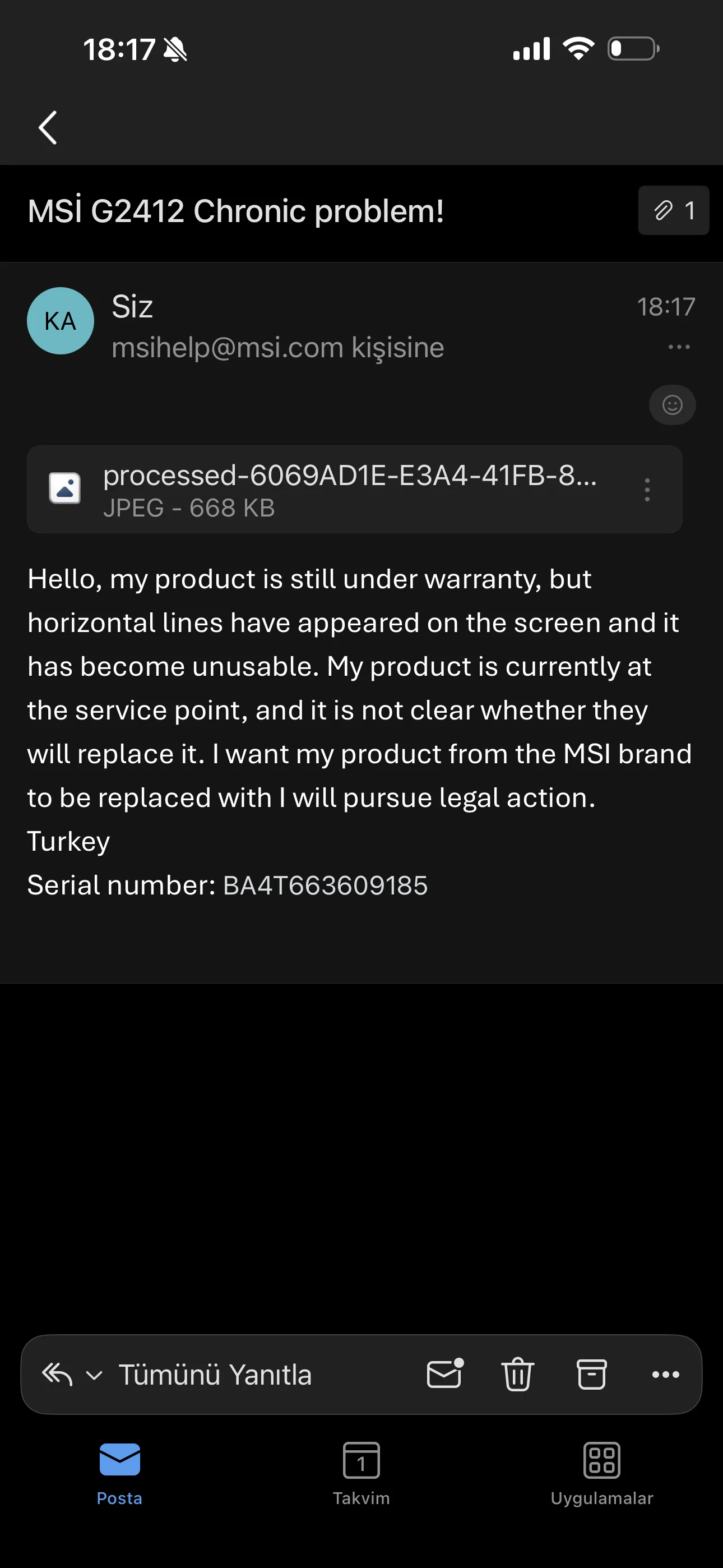
Task: Add an emoji reaction to the message
Action: pyautogui.click(x=672, y=405)
